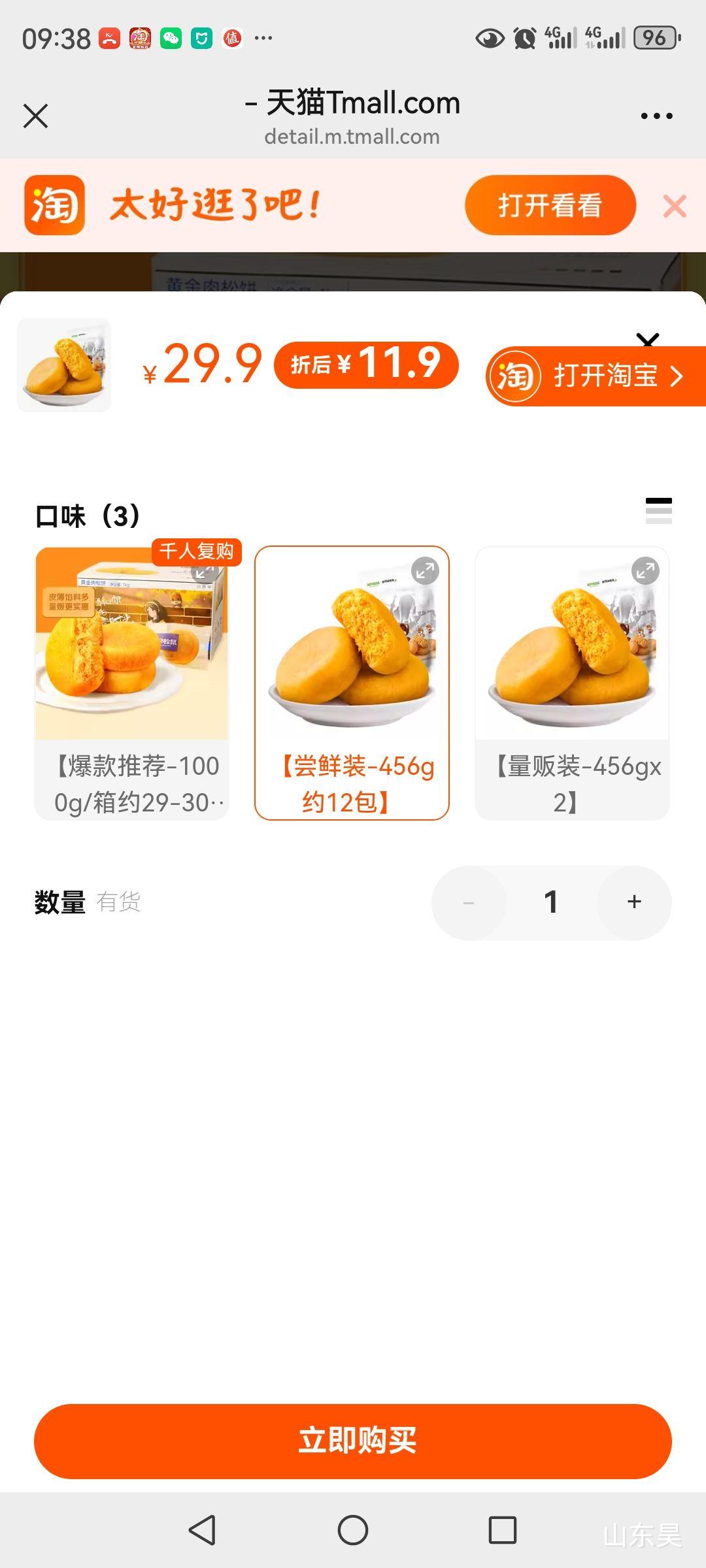Switch flavor options to list view
Viewport: 706px width, 1568px height.
pyautogui.click(x=658, y=511)
